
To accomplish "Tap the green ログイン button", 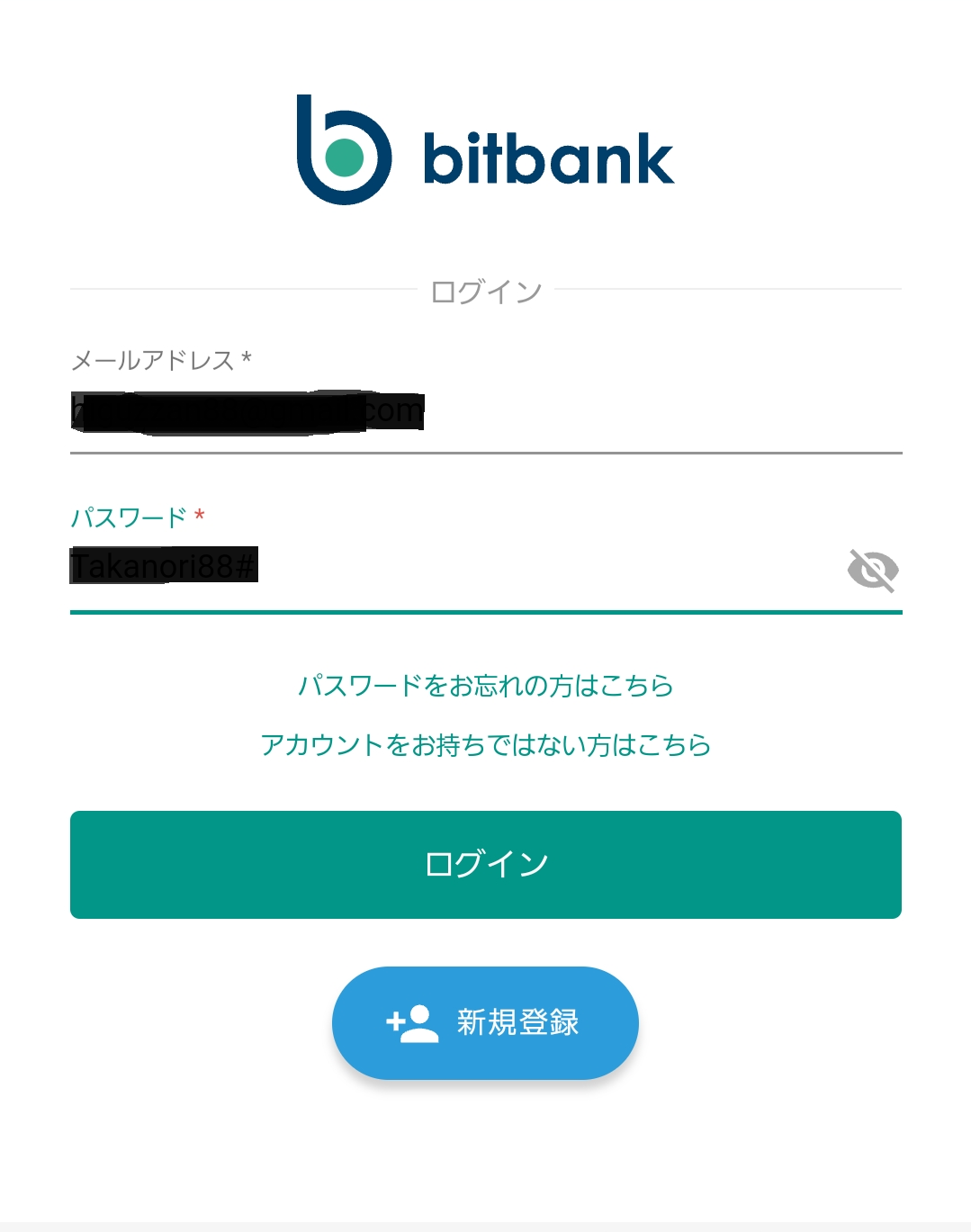I will click(x=486, y=864).
